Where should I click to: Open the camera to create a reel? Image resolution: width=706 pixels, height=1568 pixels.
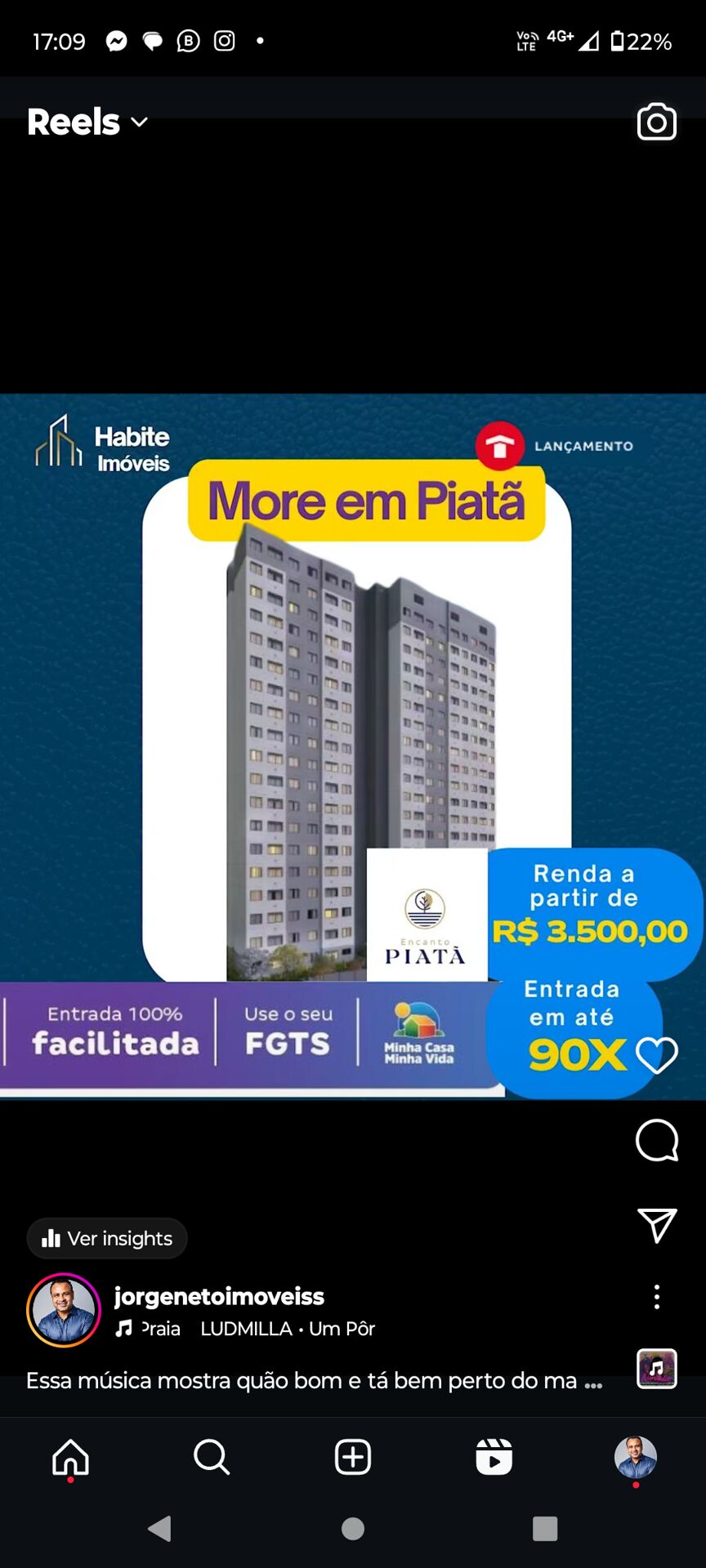[657, 122]
